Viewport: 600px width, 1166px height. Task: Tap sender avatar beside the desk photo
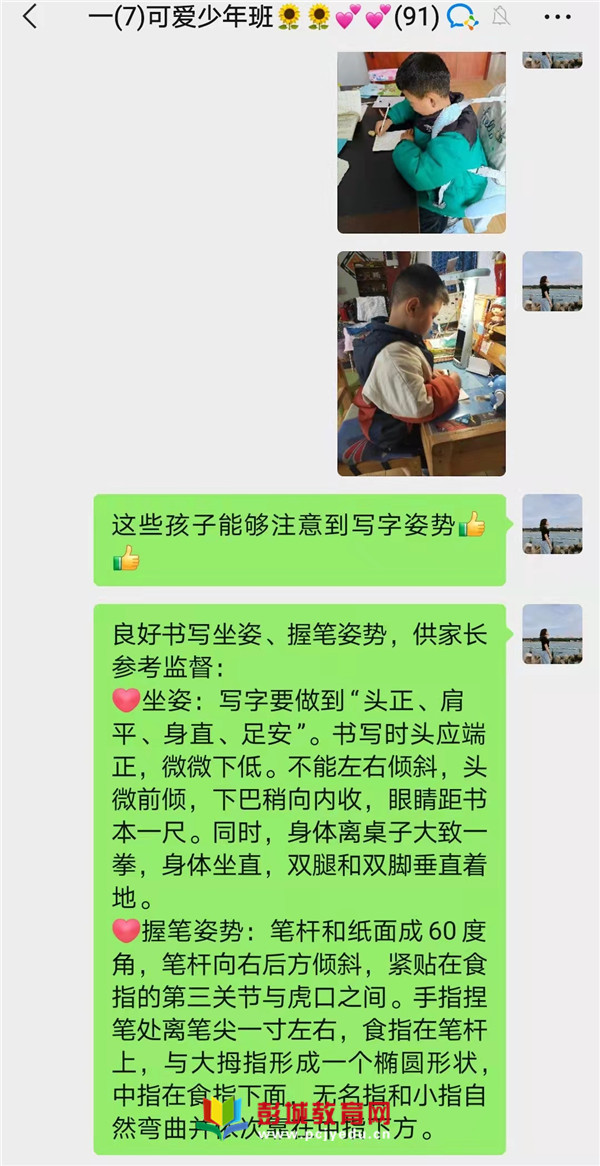click(552, 281)
